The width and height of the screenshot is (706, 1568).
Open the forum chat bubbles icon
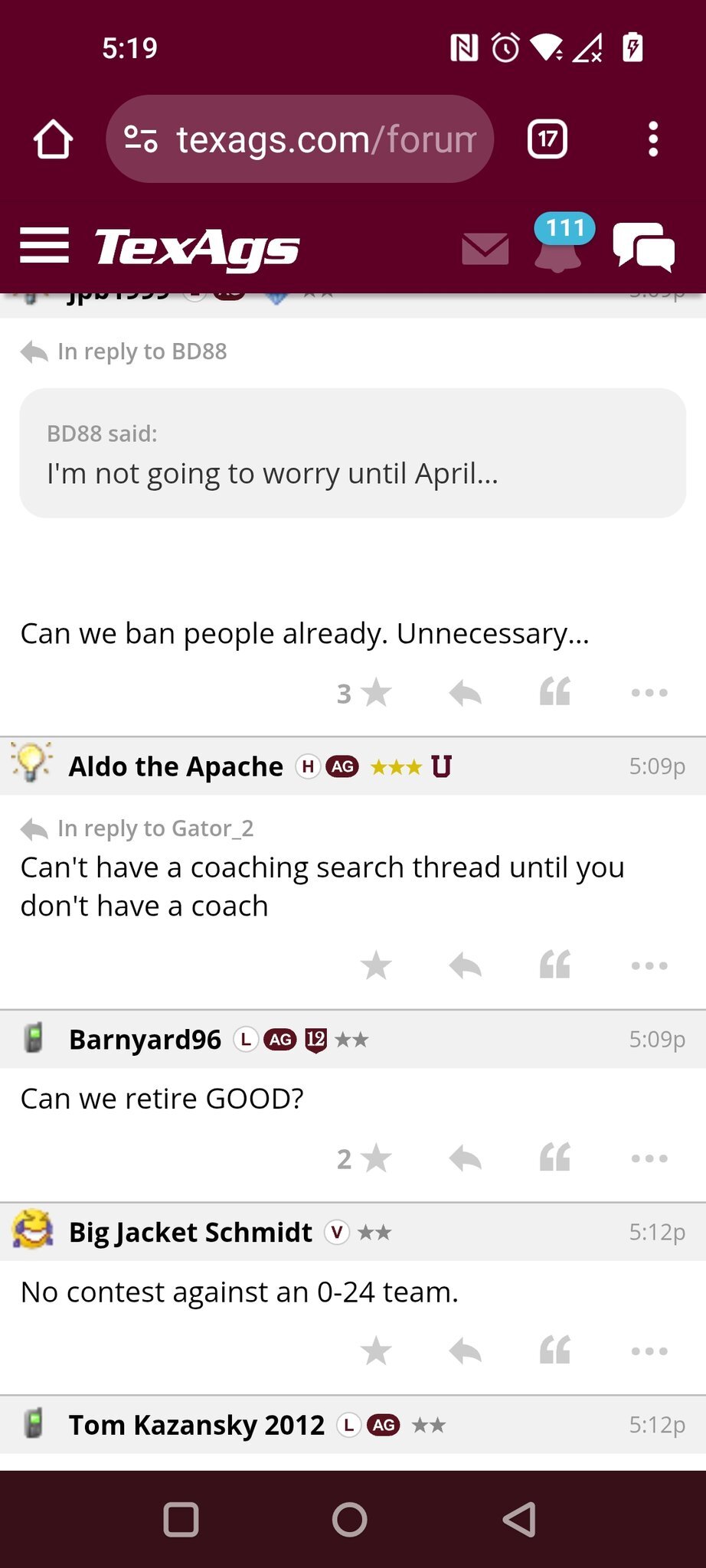(x=644, y=247)
